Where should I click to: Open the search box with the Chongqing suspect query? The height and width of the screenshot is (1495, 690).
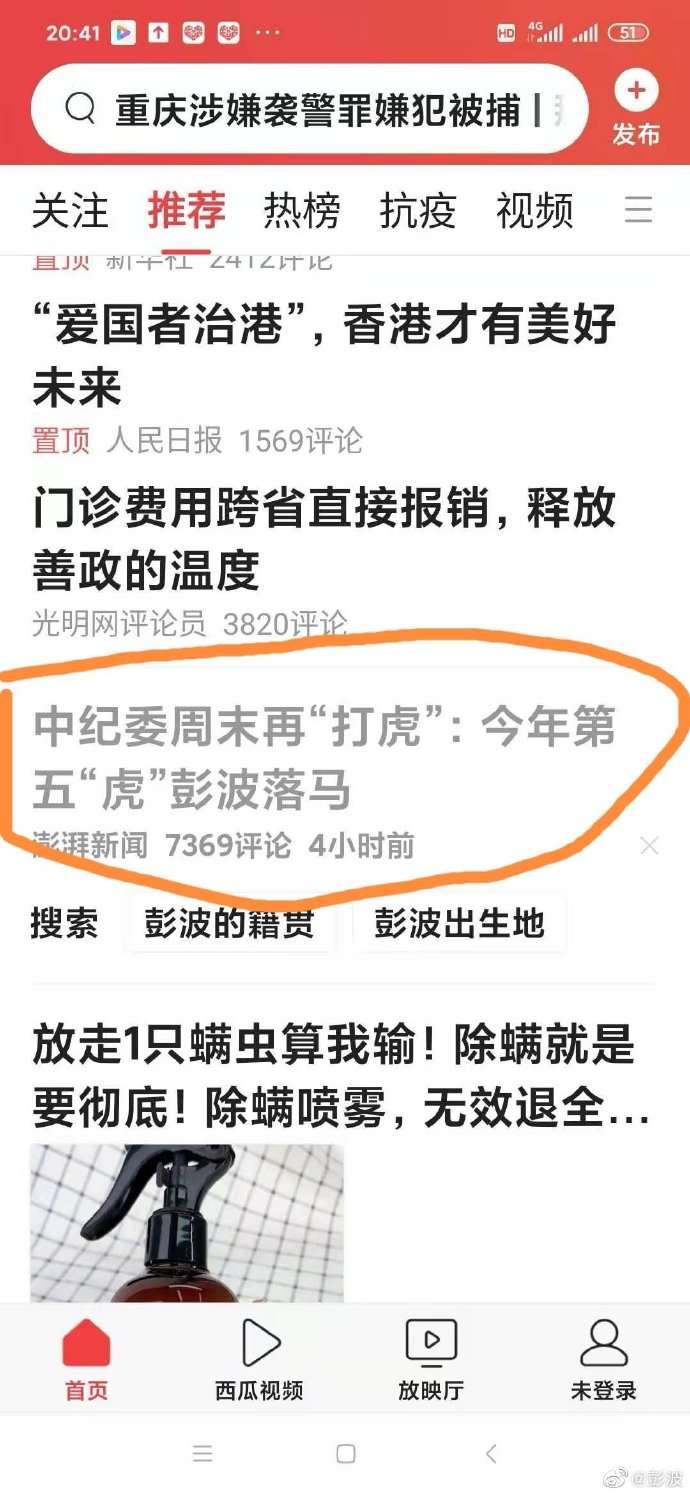310,110
